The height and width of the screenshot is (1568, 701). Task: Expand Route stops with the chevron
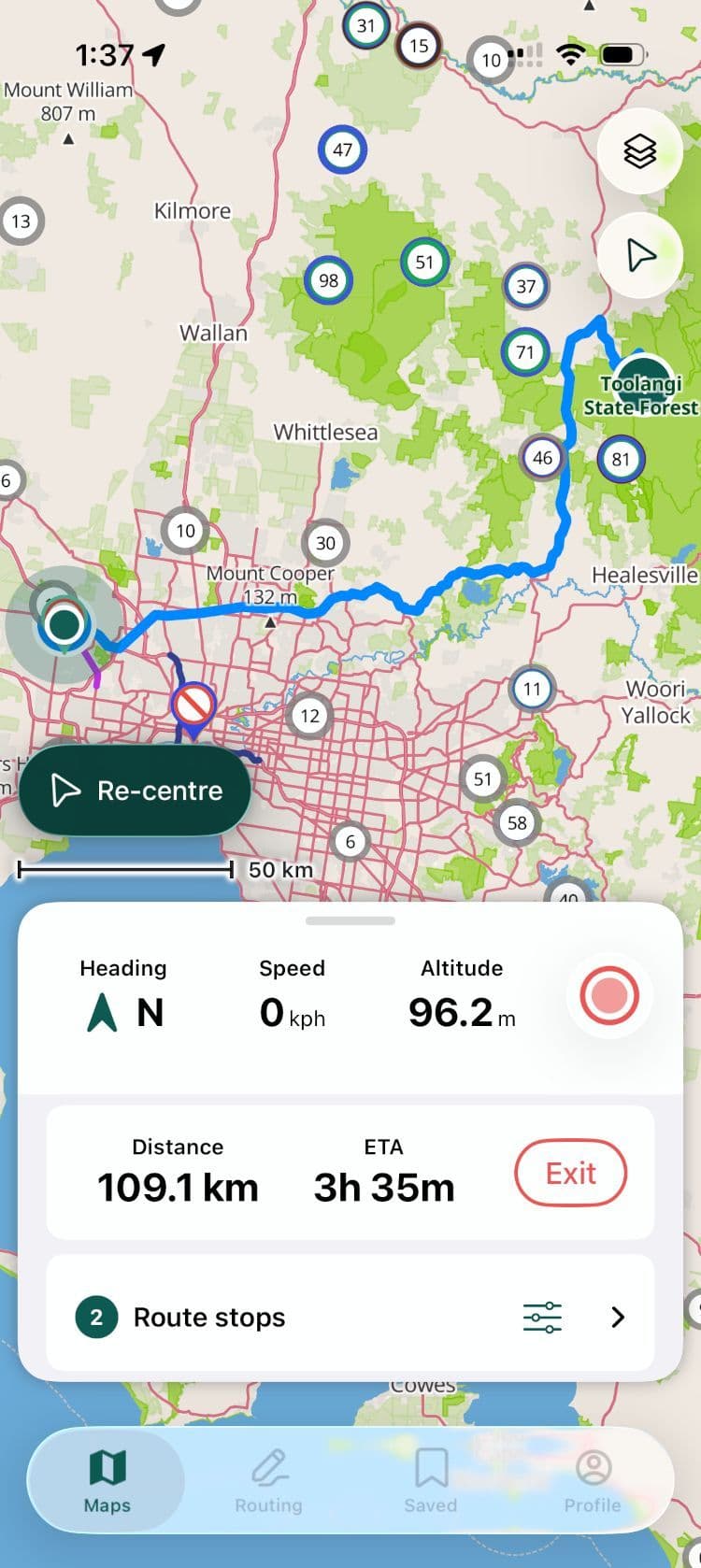(617, 1317)
